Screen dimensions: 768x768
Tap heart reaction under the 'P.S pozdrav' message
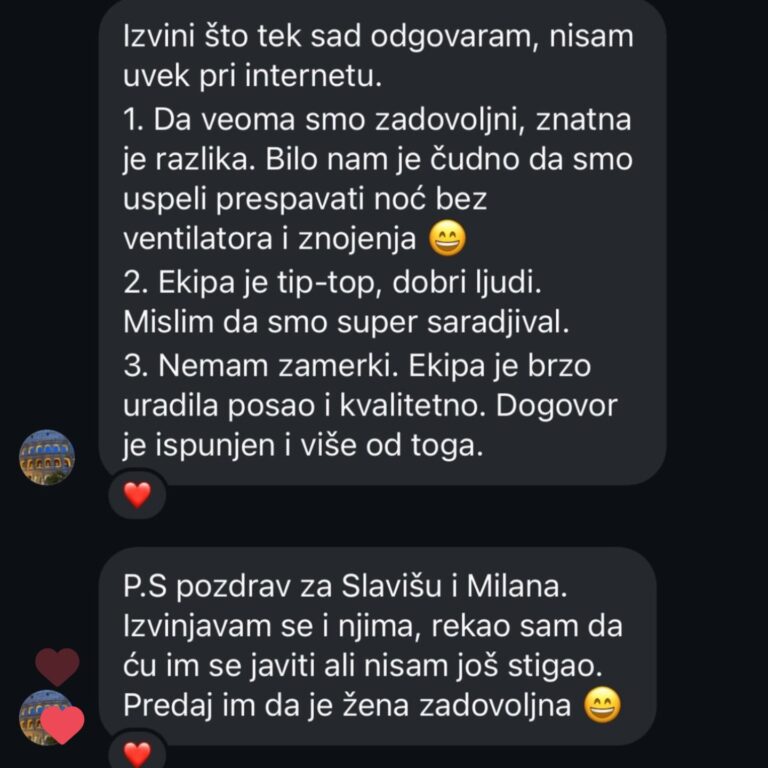coord(136,753)
